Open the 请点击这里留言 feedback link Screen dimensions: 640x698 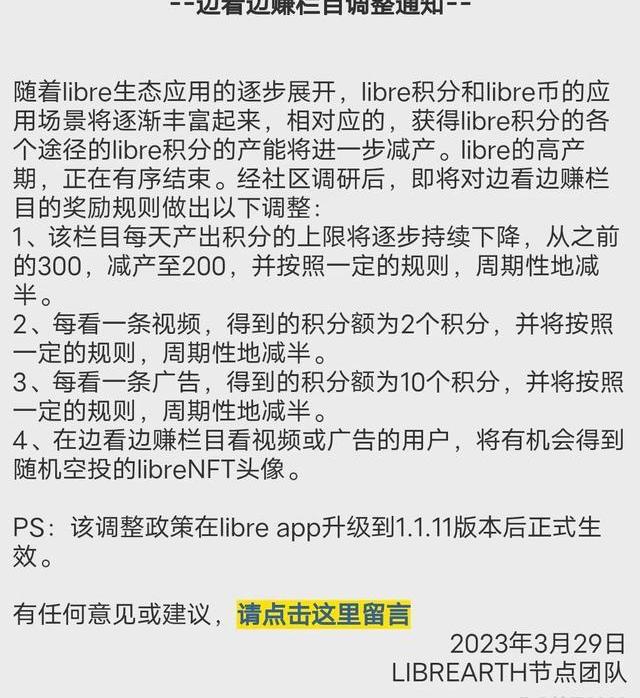pyautogui.click(x=324, y=614)
